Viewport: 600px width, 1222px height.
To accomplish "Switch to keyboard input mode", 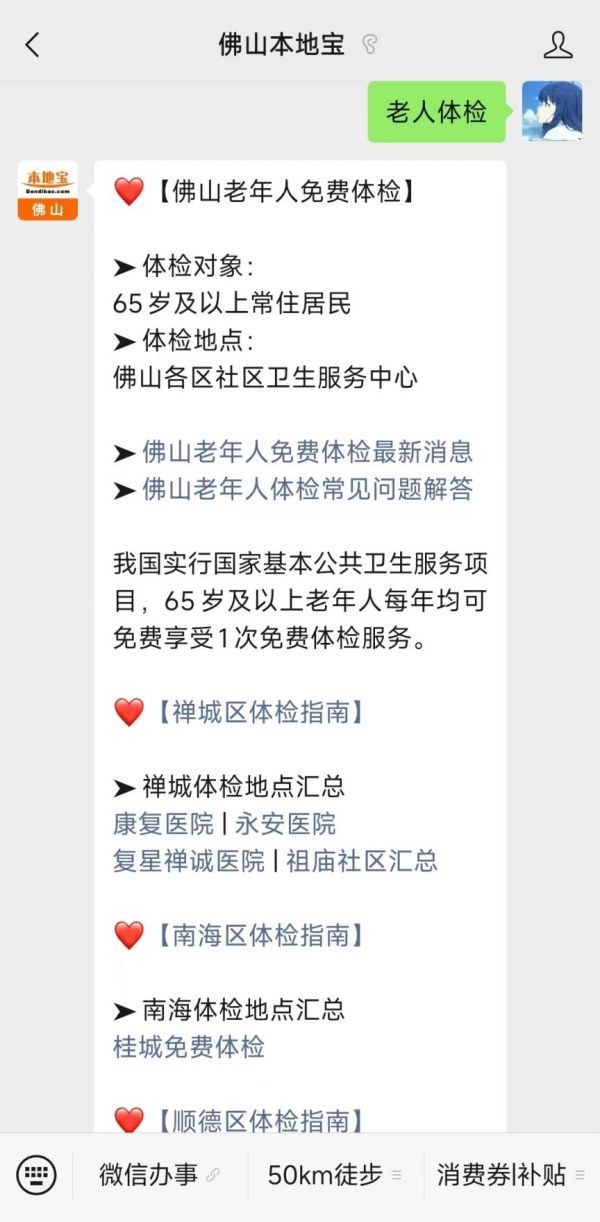I will pos(36,1175).
